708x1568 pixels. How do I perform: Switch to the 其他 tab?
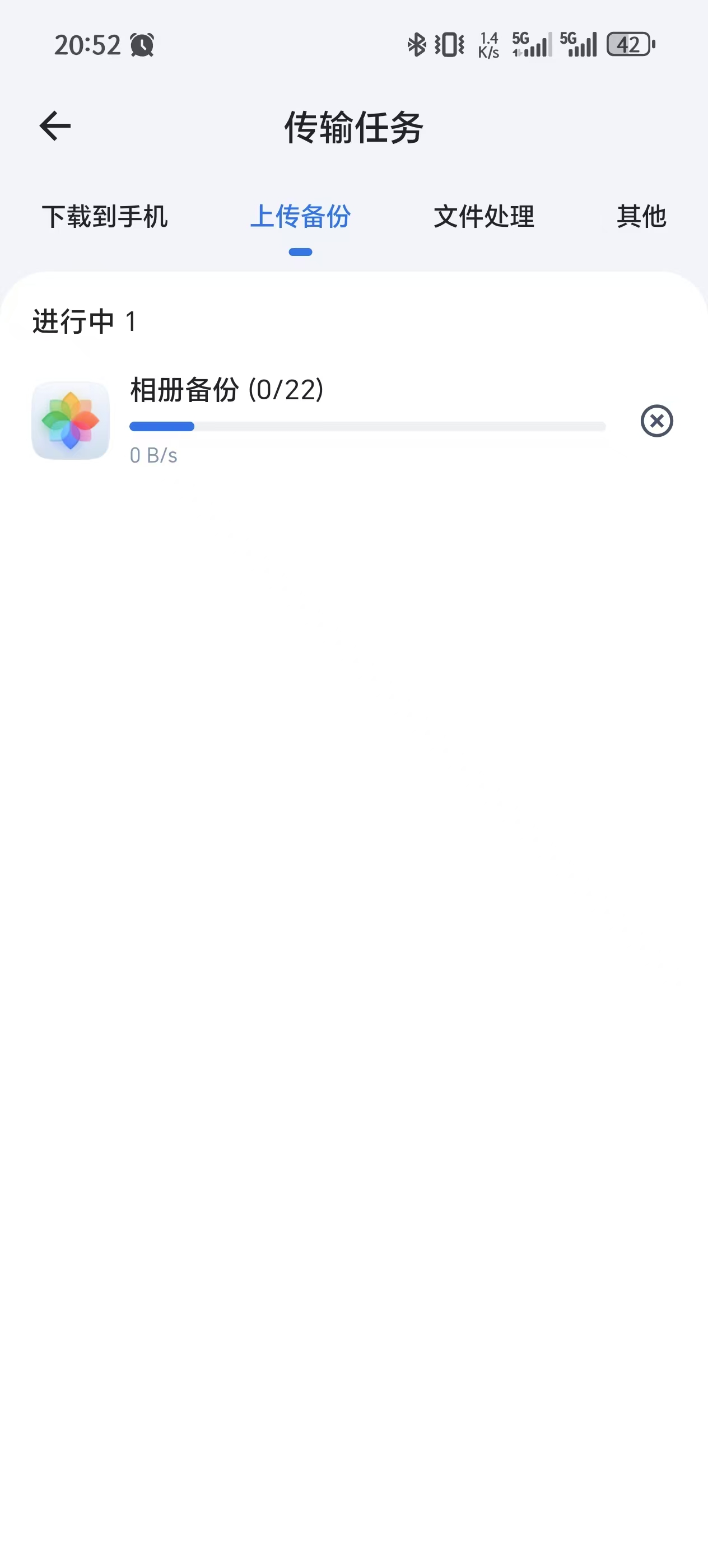[x=641, y=217]
